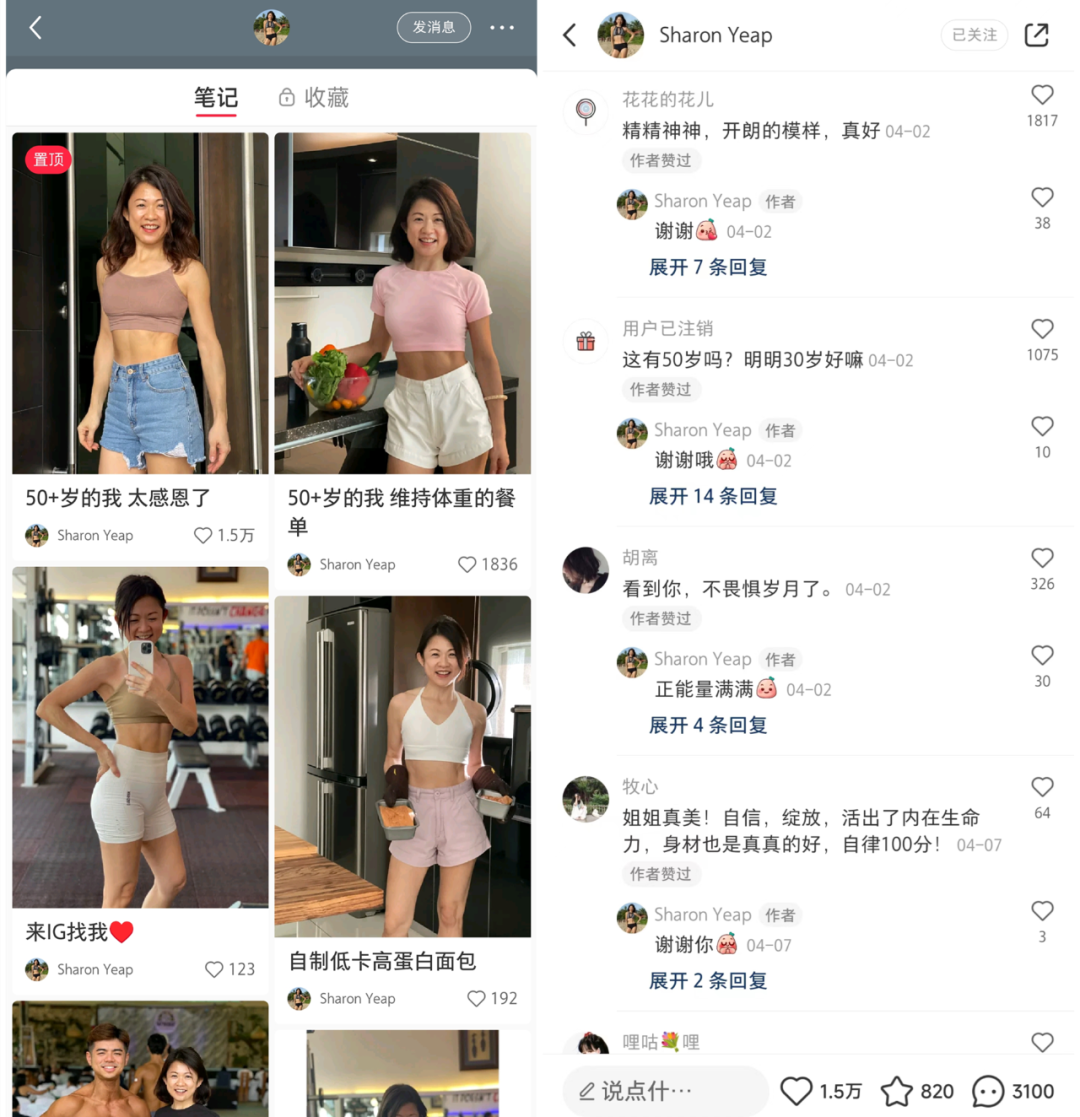1080x1117 pixels.
Task: Show 4 replies under 胡离's comment
Action: click(708, 725)
